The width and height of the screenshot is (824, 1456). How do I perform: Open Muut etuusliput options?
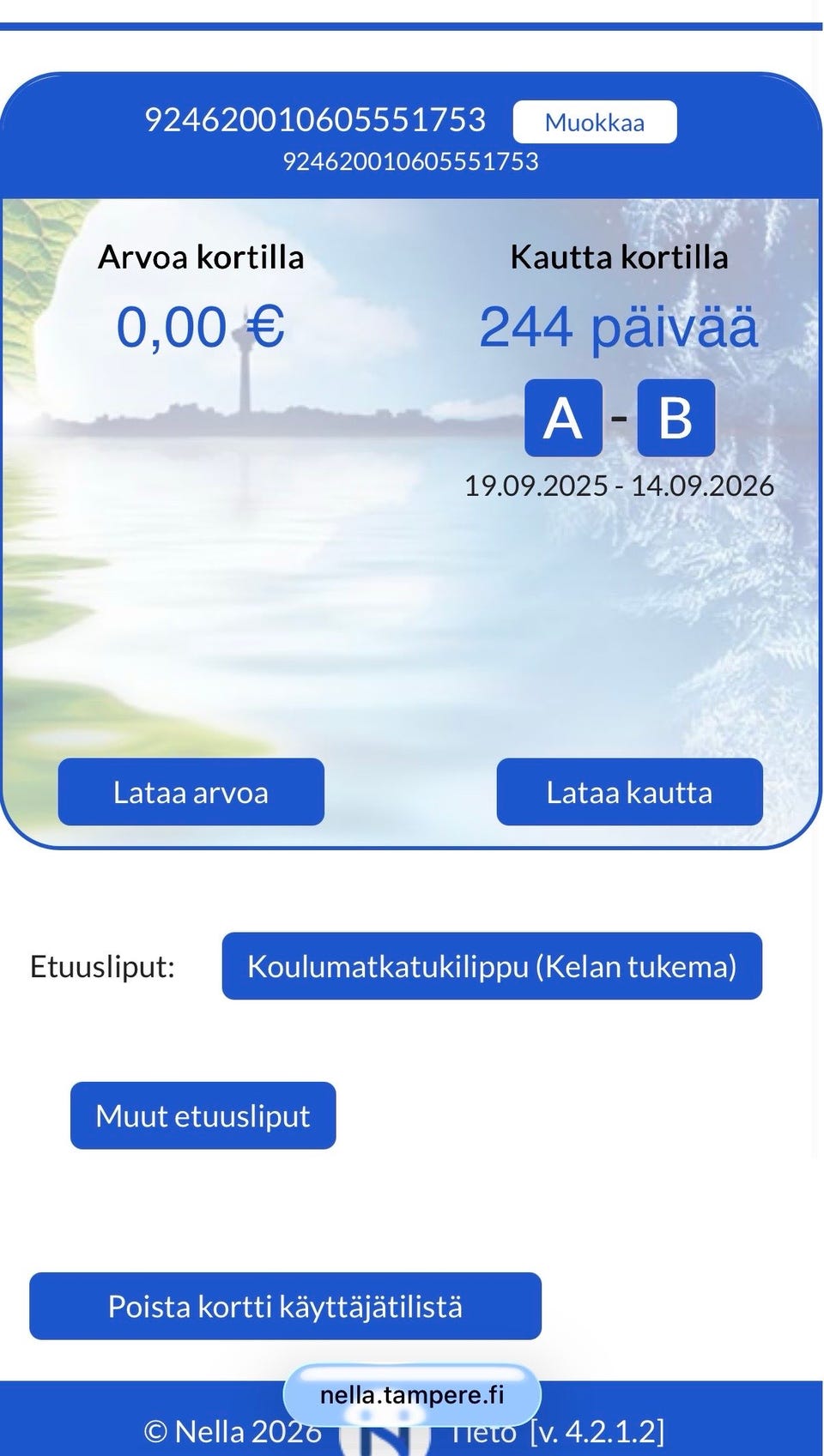pos(203,1115)
